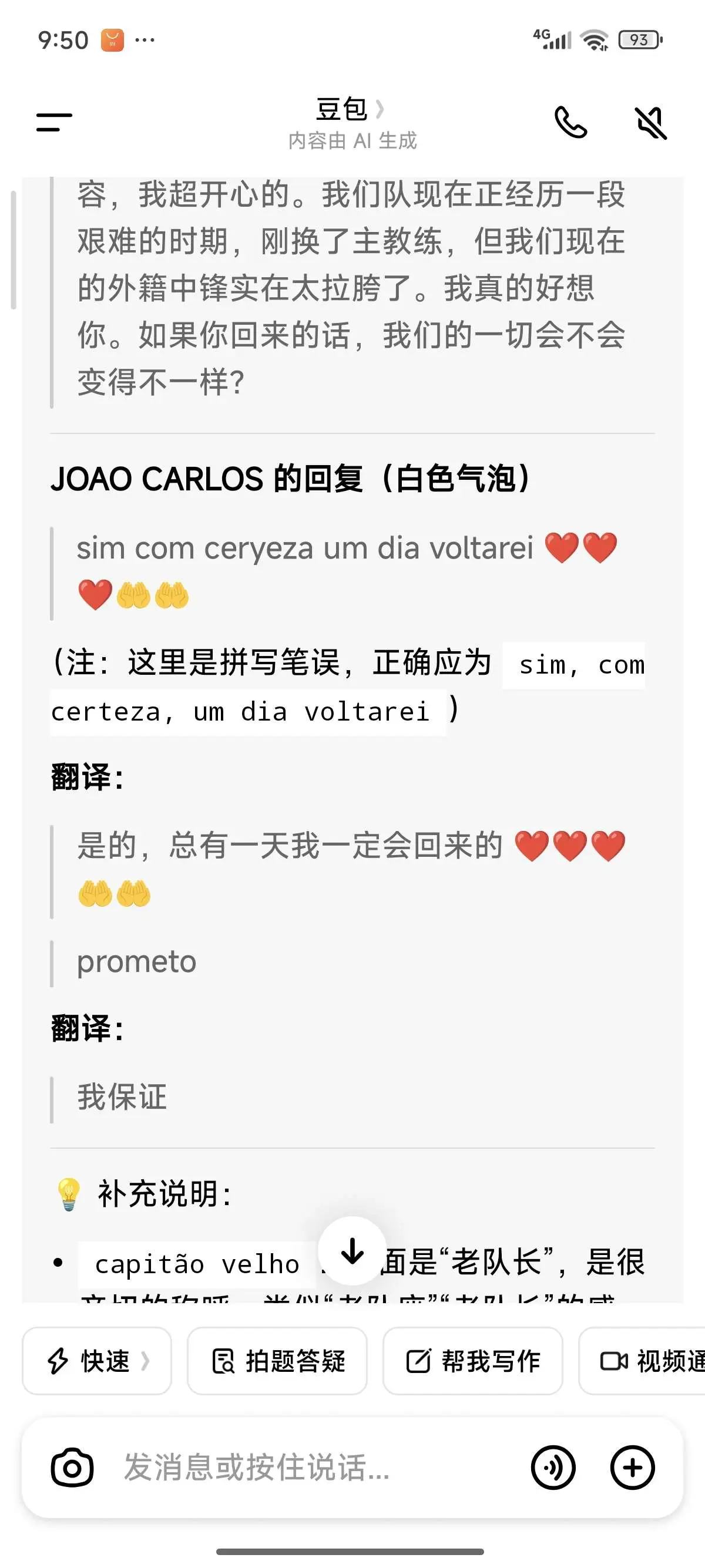This screenshot has height=1568, width=705.
Task: Toggle the muted speaker icon
Action: pyautogui.click(x=650, y=122)
